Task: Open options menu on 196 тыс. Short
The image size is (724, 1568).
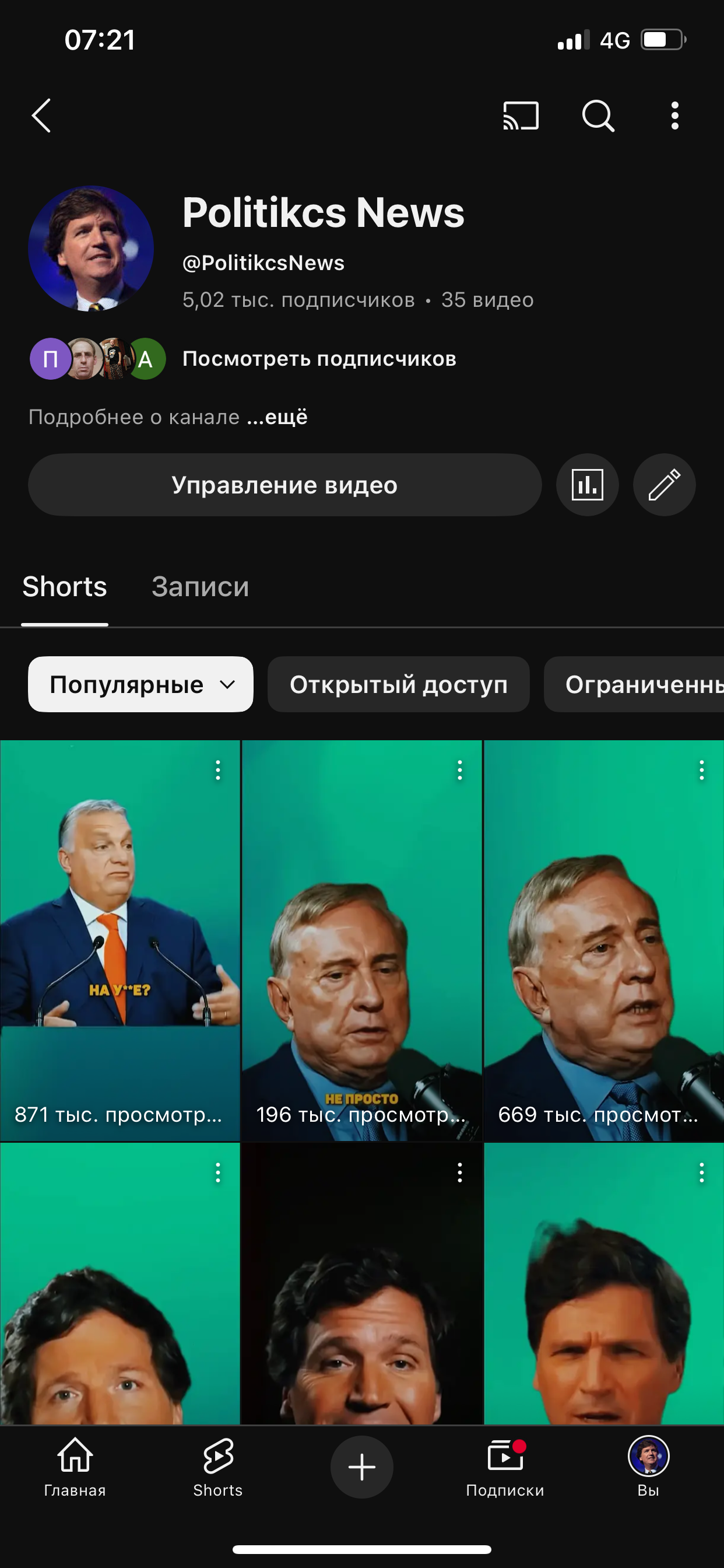Action: click(460, 771)
